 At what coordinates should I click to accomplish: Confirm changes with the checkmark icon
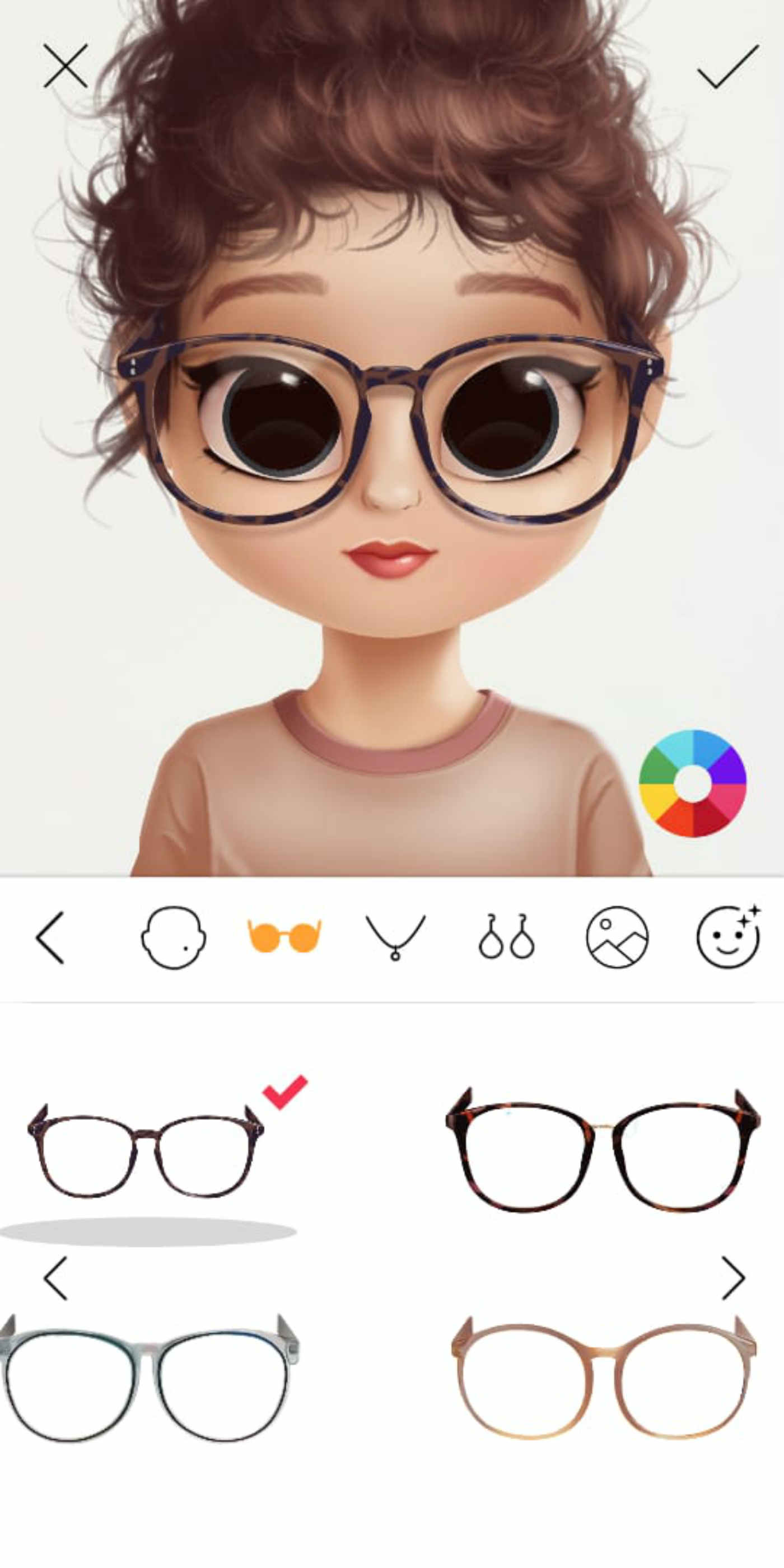(x=727, y=67)
